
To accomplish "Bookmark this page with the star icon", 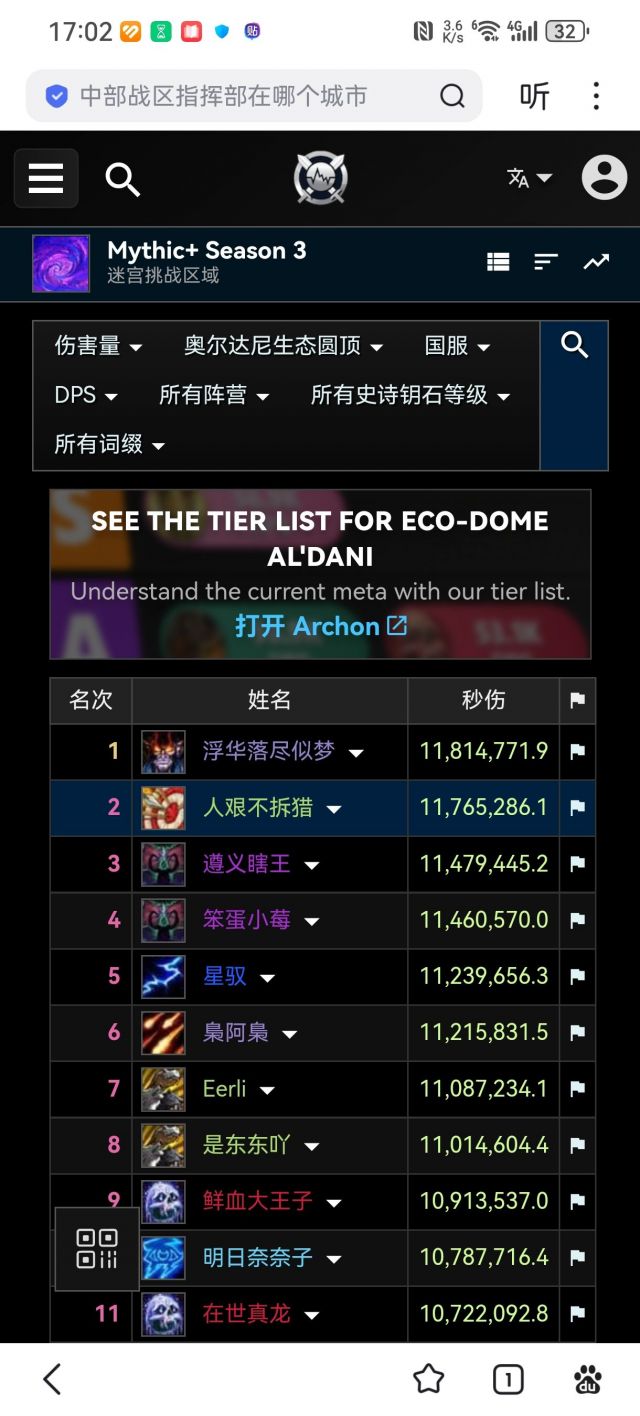I will pyautogui.click(x=429, y=1379).
